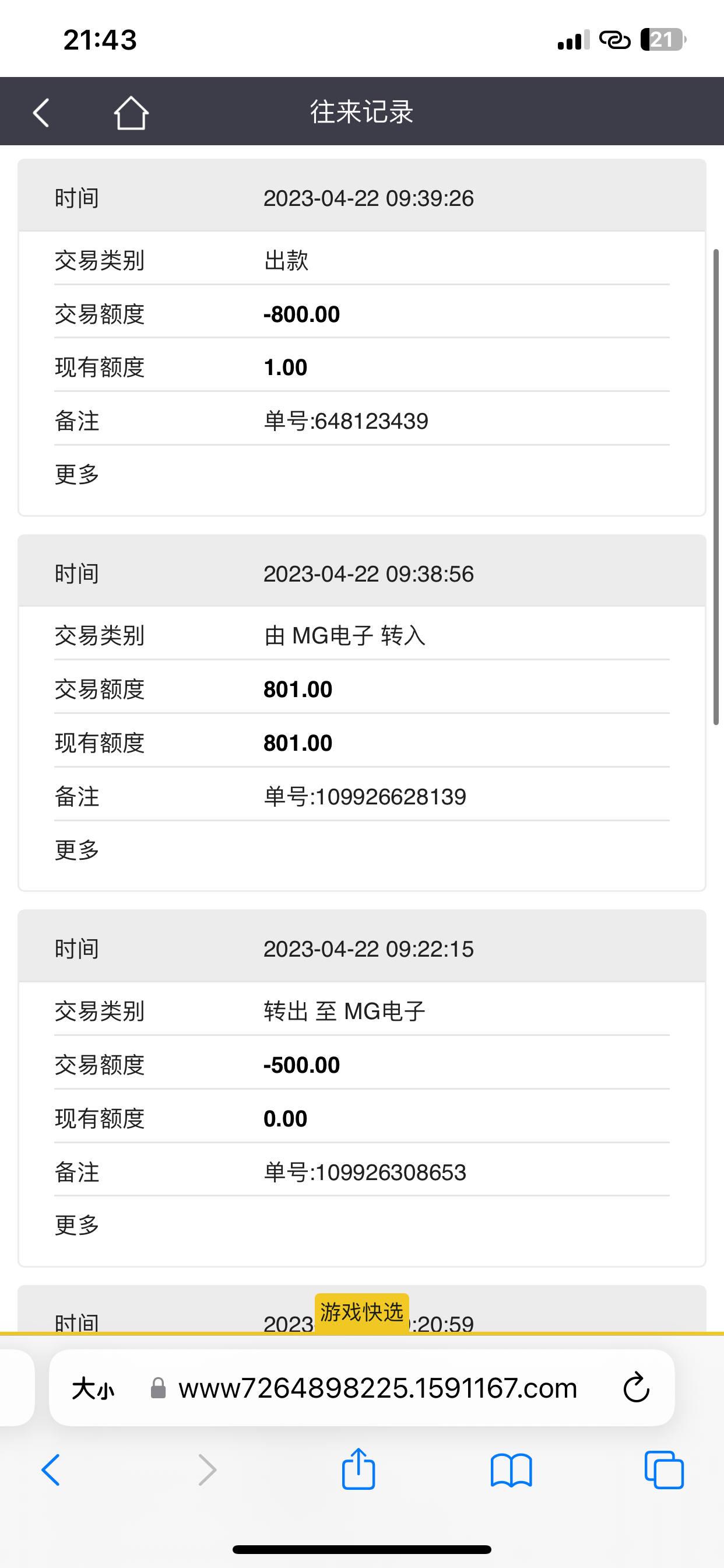This screenshot has width=724, height=1568.
Task: Open Safari bookmarks
Action: tap(511, 1471)
